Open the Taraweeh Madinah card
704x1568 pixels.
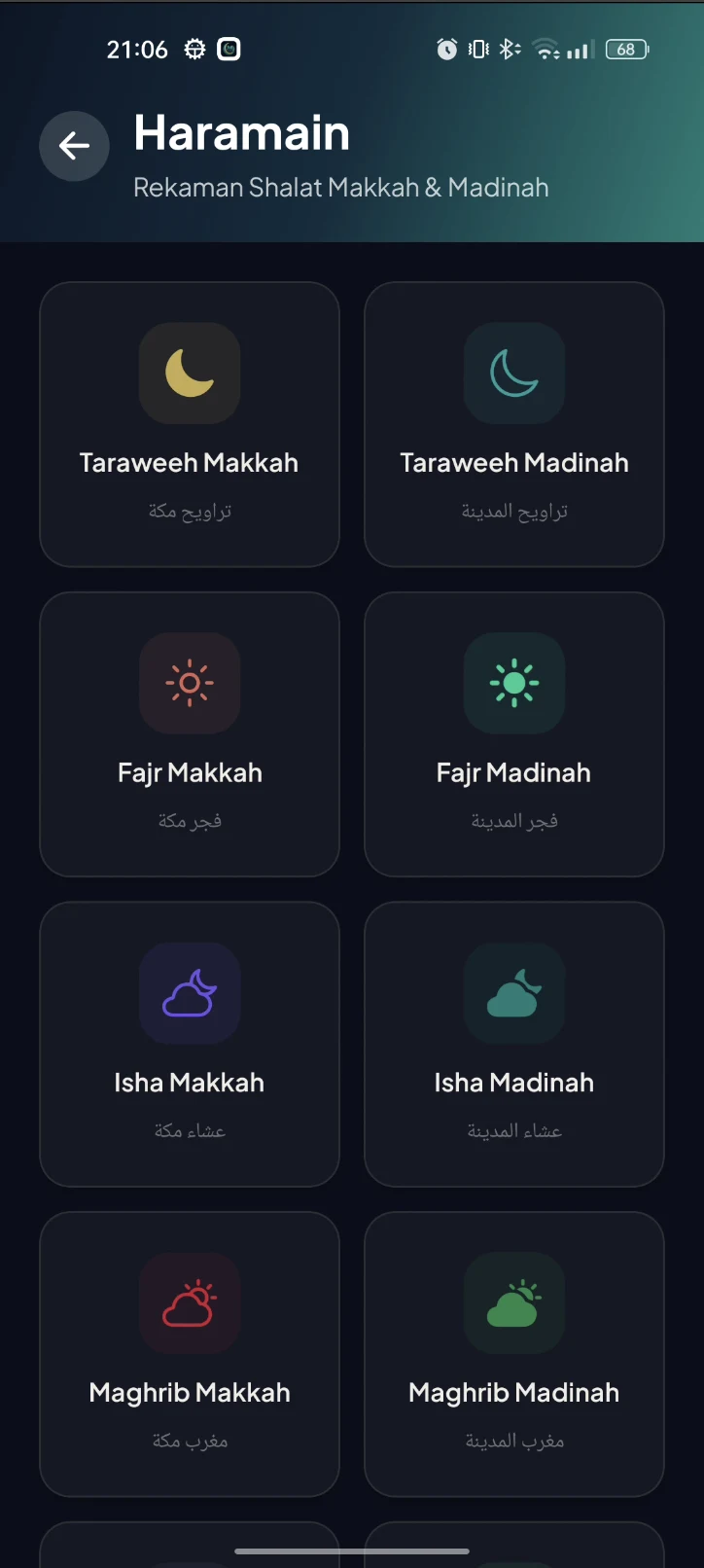click(x=513, y=424)
